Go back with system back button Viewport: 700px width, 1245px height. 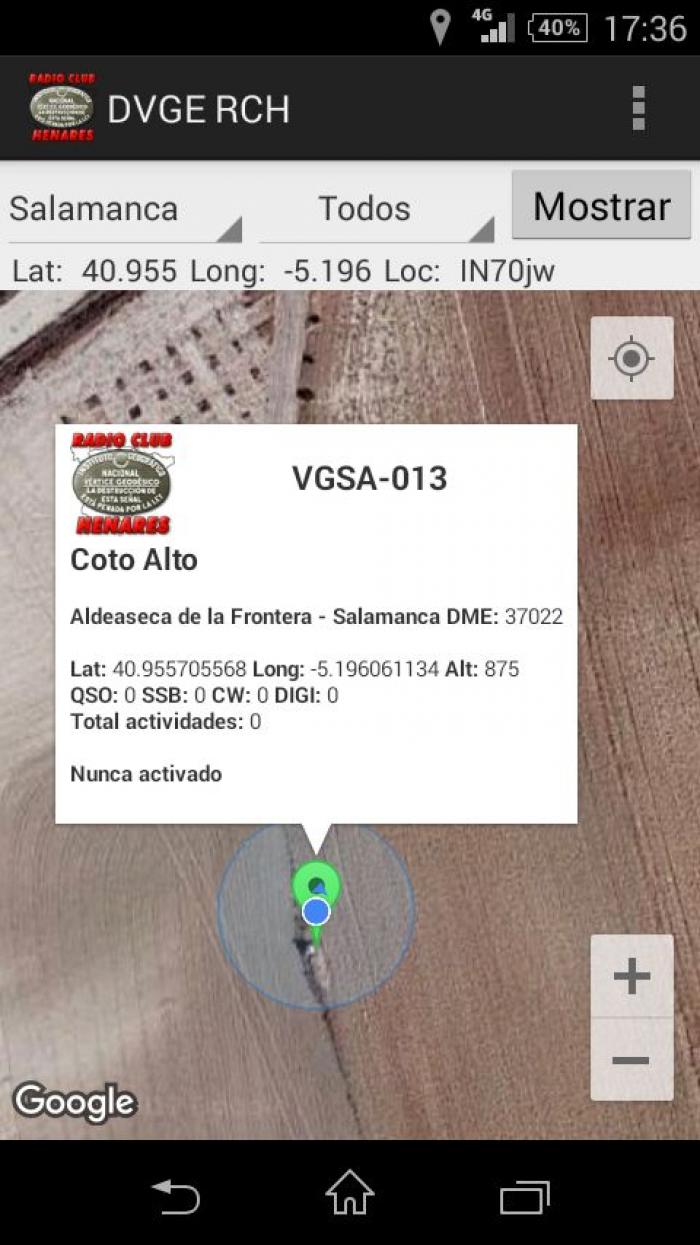click(x=175, y=1195)
